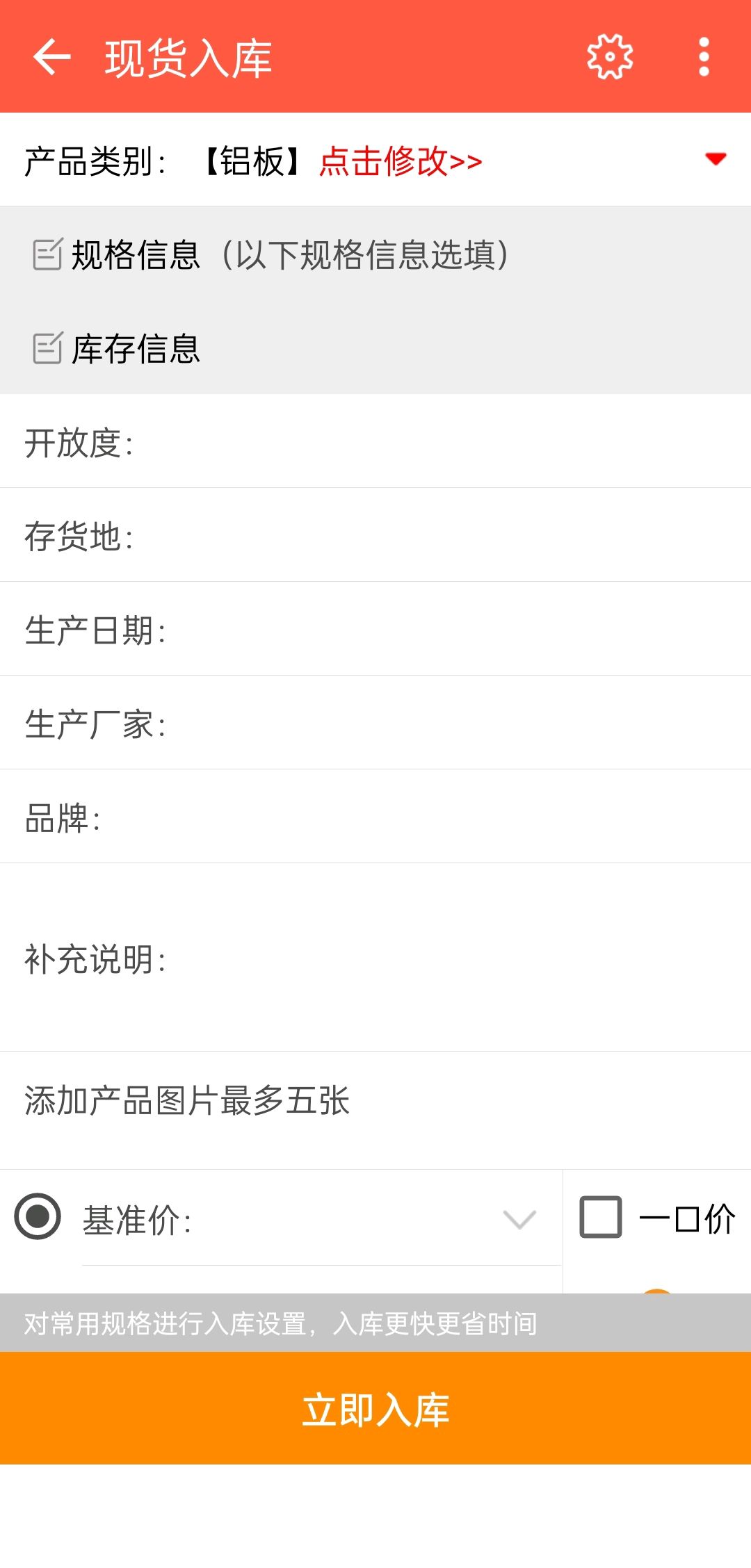
Task: Enter the 生产厂家 field
Action: coord(375,723)
